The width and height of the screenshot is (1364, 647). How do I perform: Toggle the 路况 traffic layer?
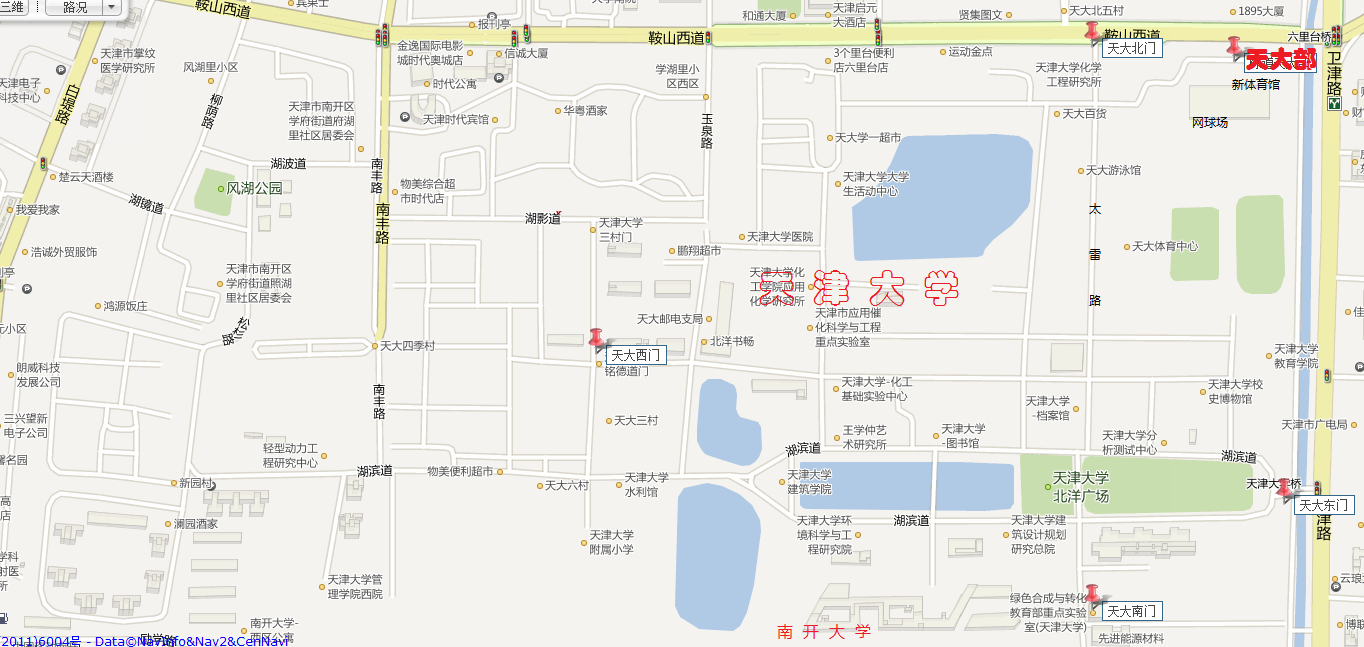pos(74,7)
